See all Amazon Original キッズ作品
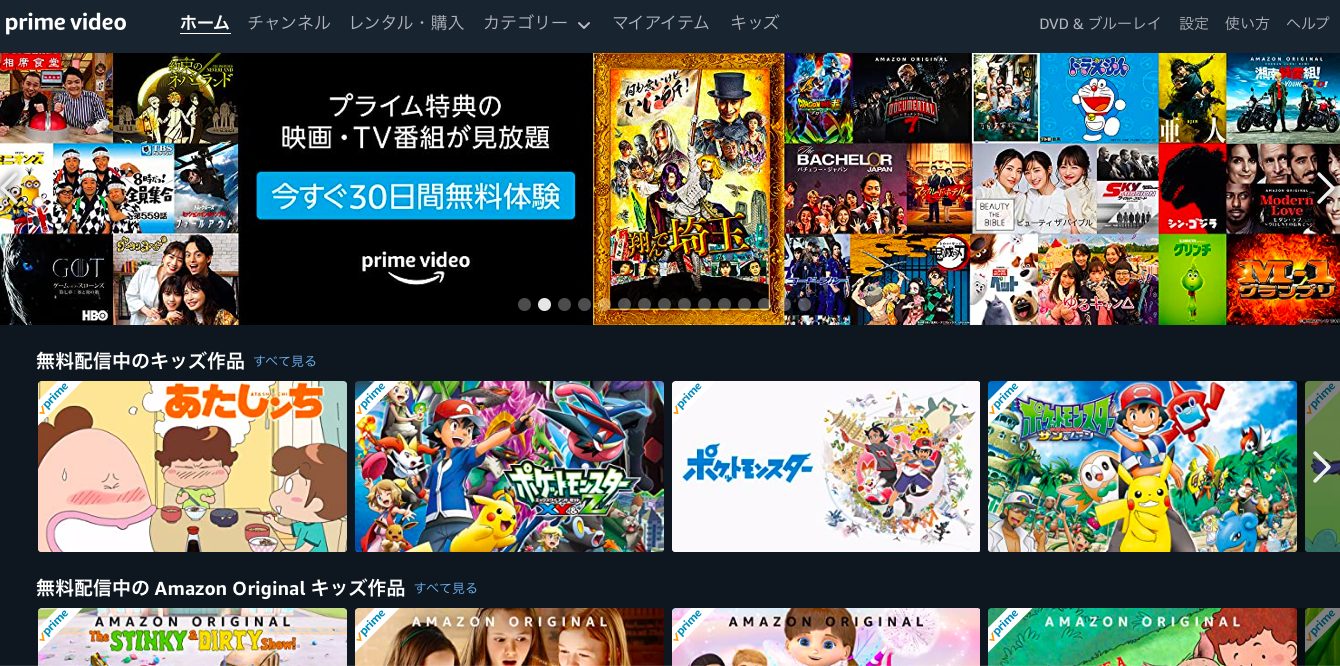Image resolution: width=1340 pixels, height=666 pixels. pyautogui.click(x=446, y=588)
